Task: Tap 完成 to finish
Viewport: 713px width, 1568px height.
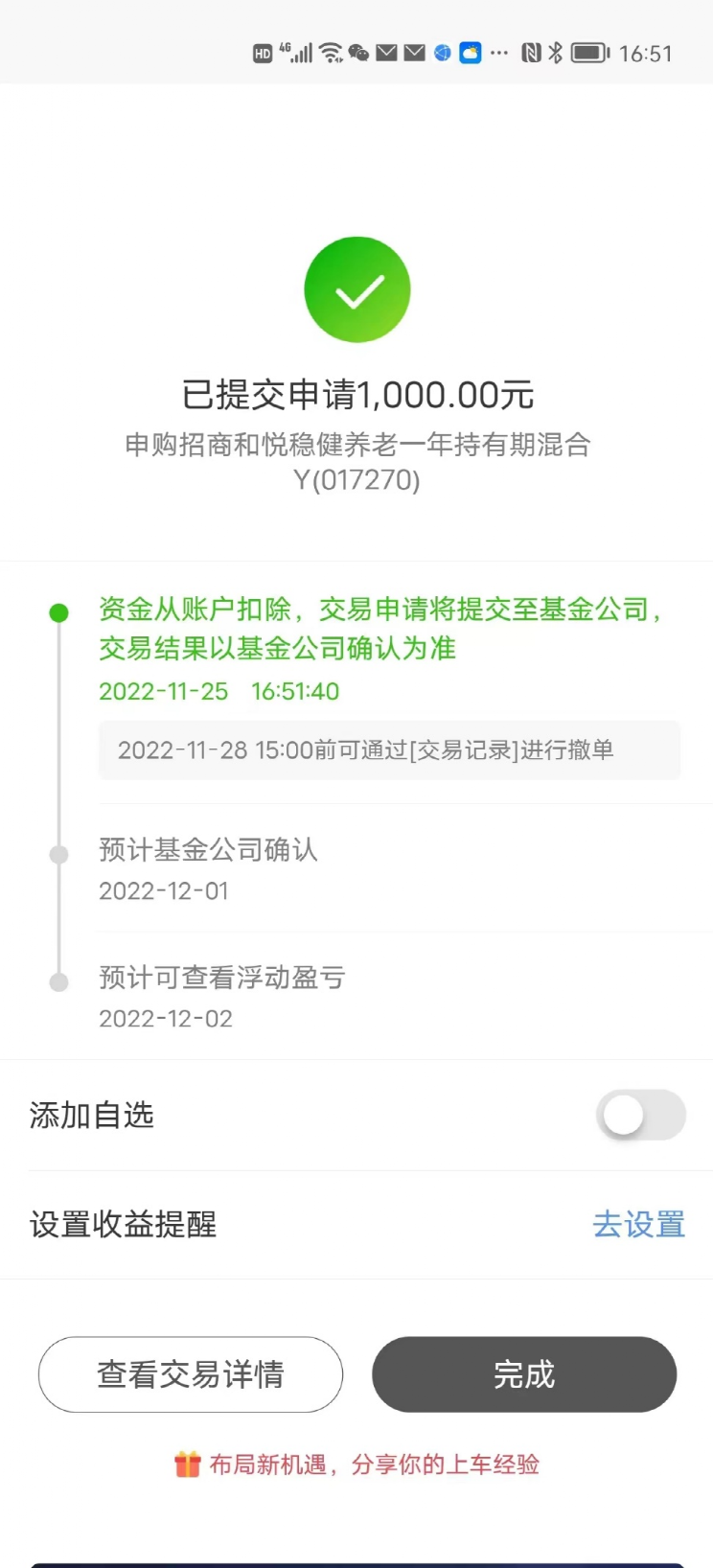Action: pos(524,1374)
